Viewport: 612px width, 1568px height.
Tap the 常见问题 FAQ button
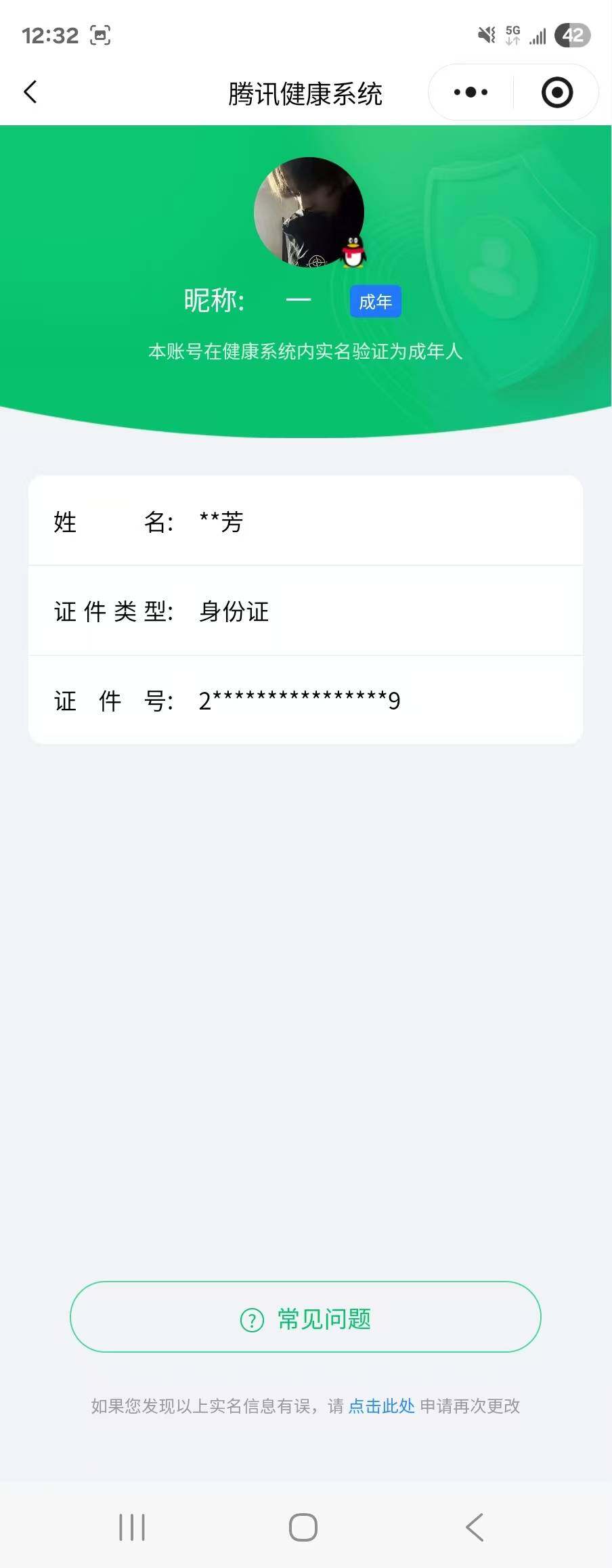pyautogui.click(x=306, y=1318)
